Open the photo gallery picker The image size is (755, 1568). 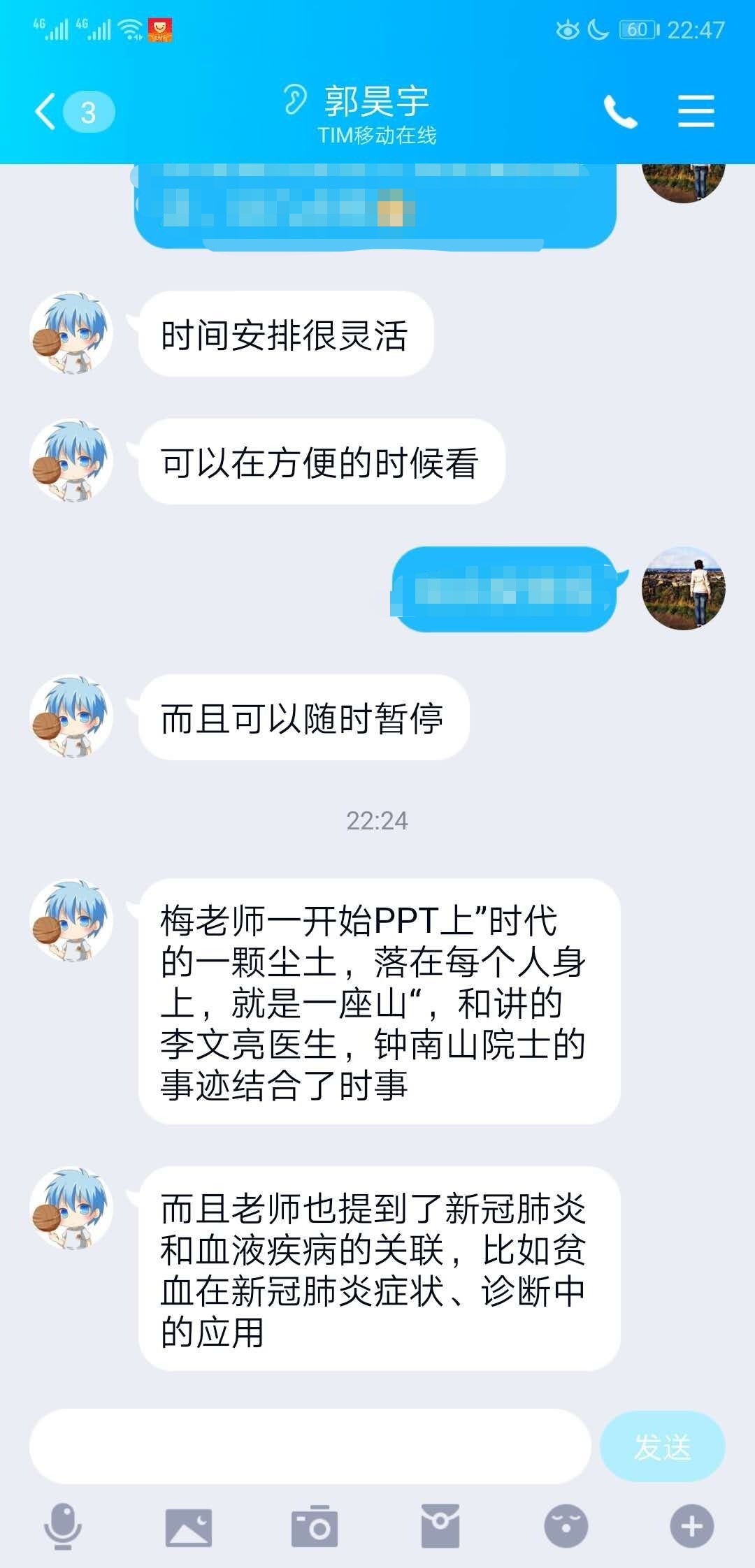pyautogui.click(x=188, y=1527)
